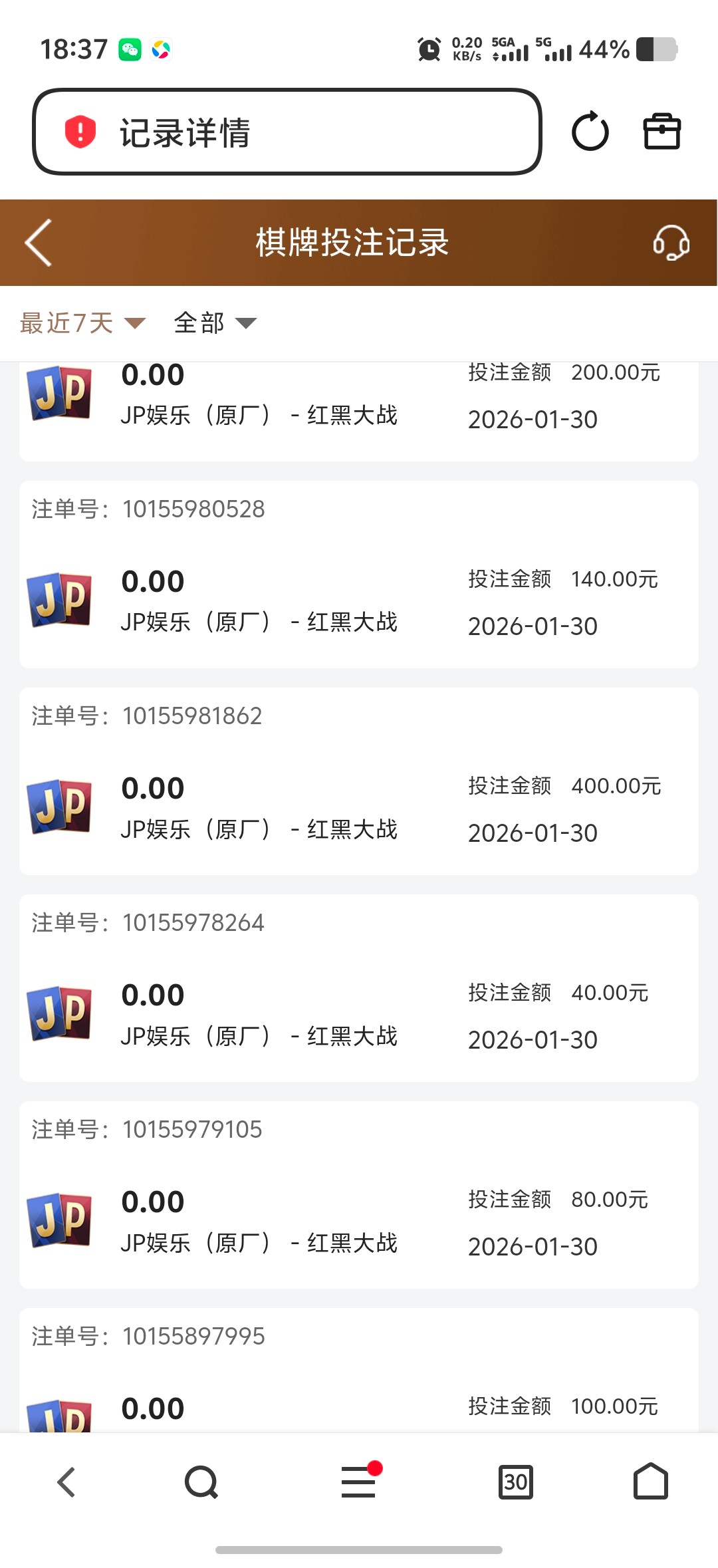The image size is (718, 1568).
Task: Open the tabs counter showing 30
Action: [x=517, y=1482]
